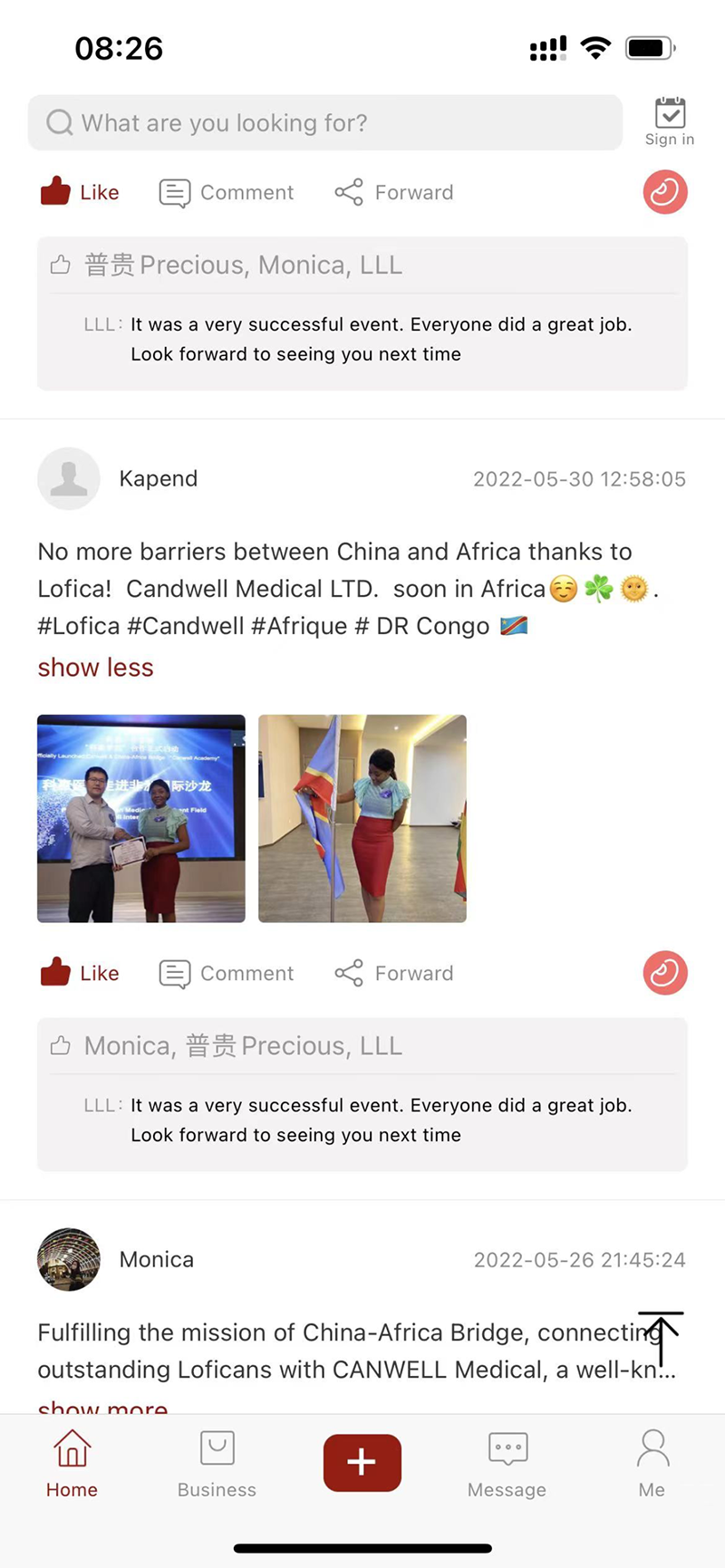This screenshot has width=725, height=1568.
Task: Create a new post with the plus button
Action: click(x=362, y=1462)
